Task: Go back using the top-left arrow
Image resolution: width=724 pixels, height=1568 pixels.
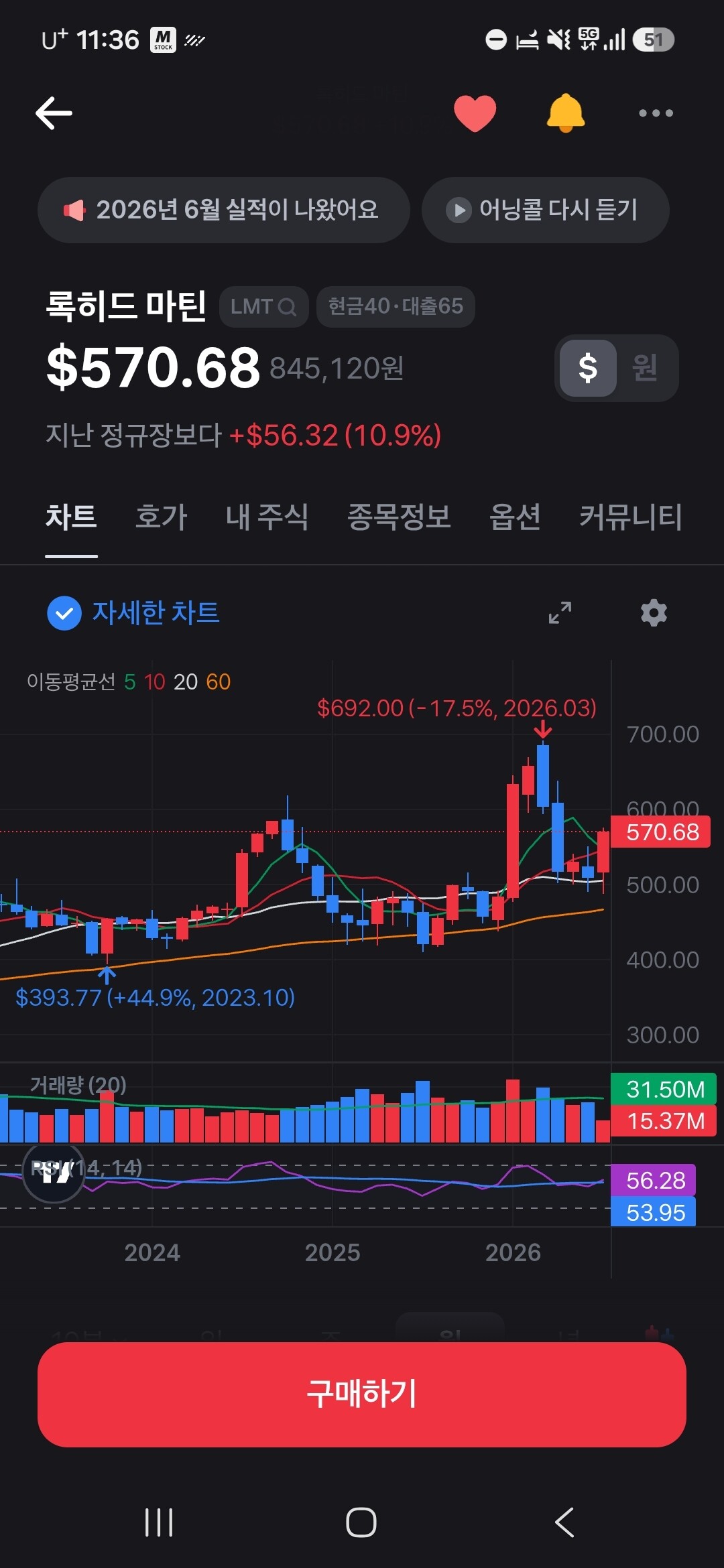Action: [x=54, y=113]
